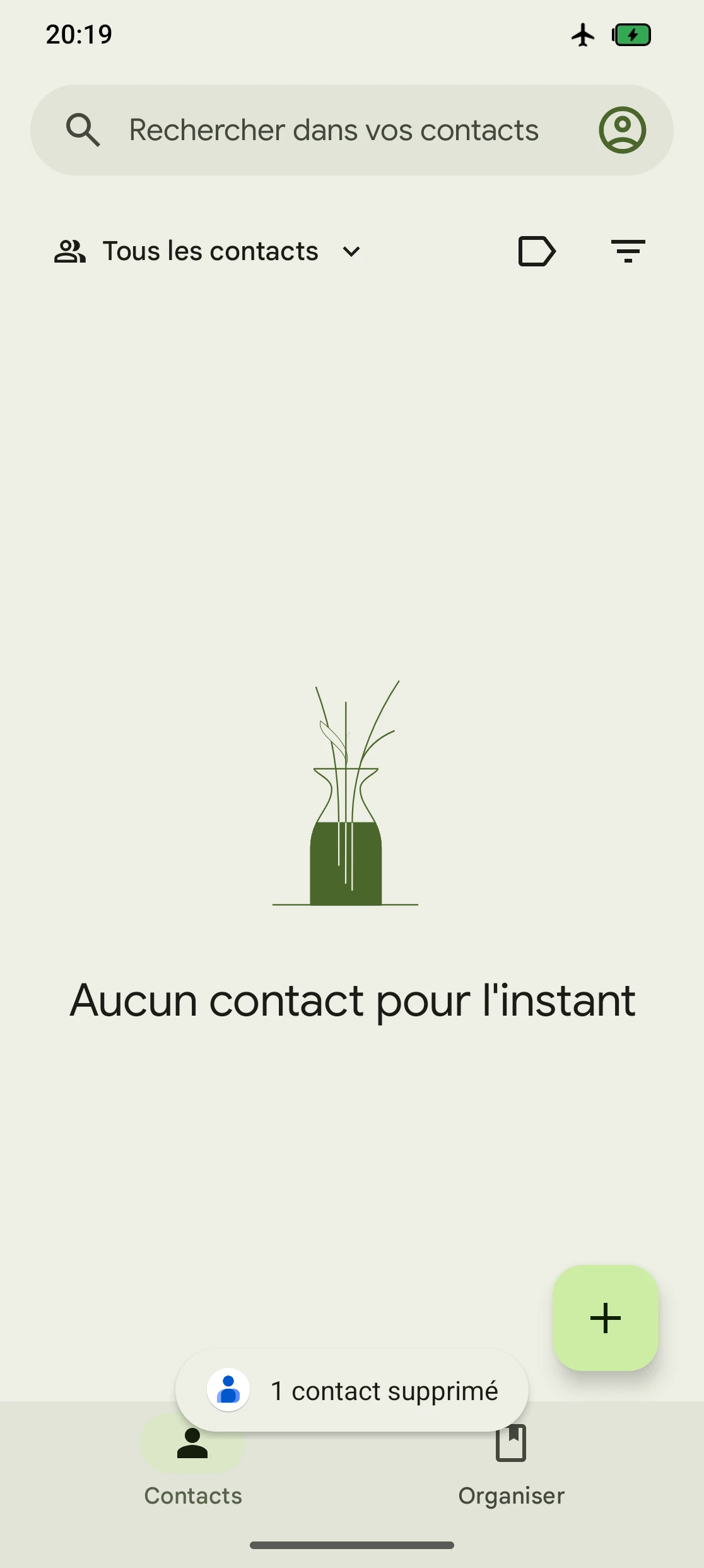Open the filter options icon
704x1568 pixels.
[x=628, y=251]
